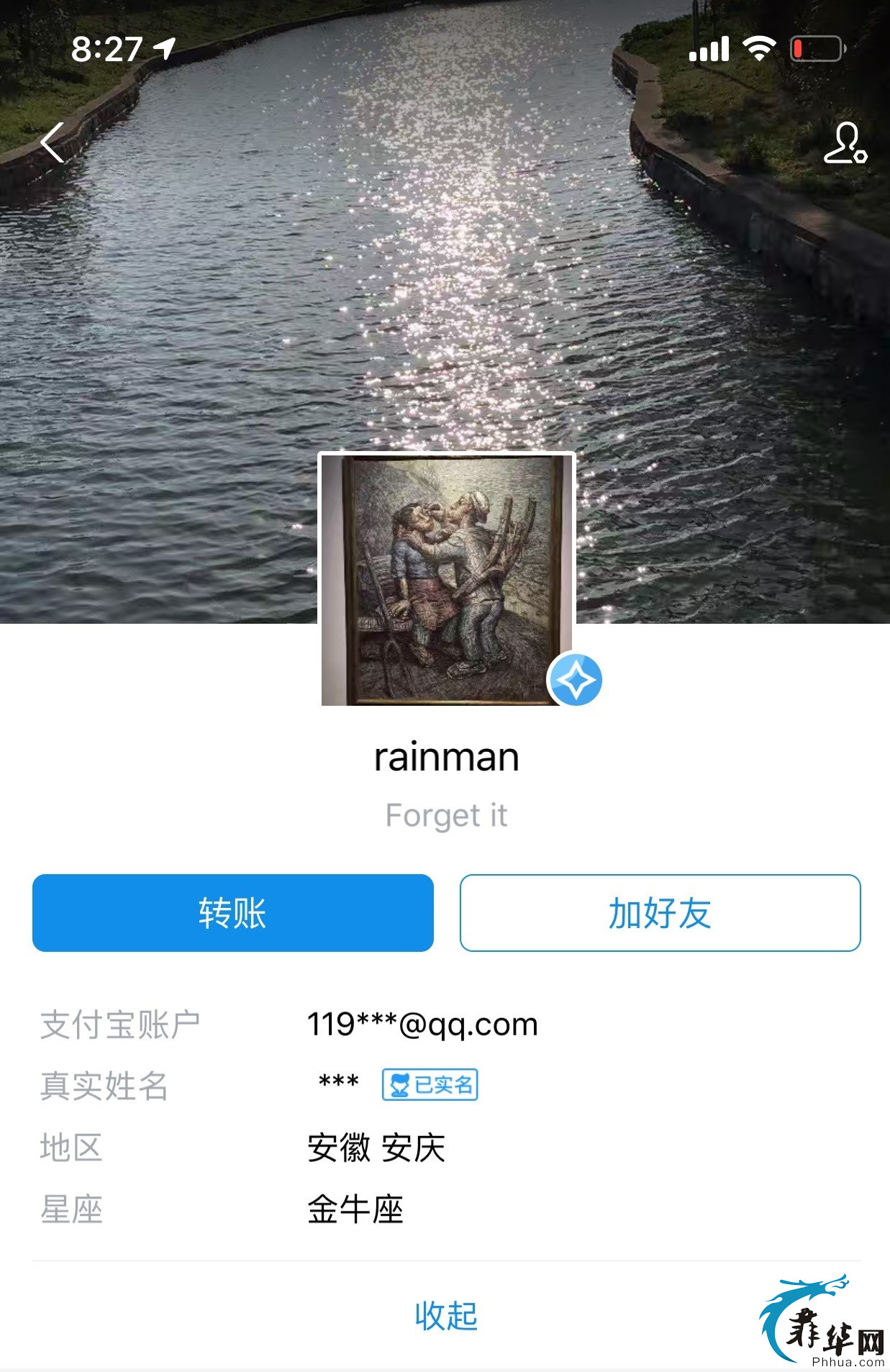Screen dimensions: 890x1372
Task: View rainman's profile picture
Action: click(x=446, y=579)
